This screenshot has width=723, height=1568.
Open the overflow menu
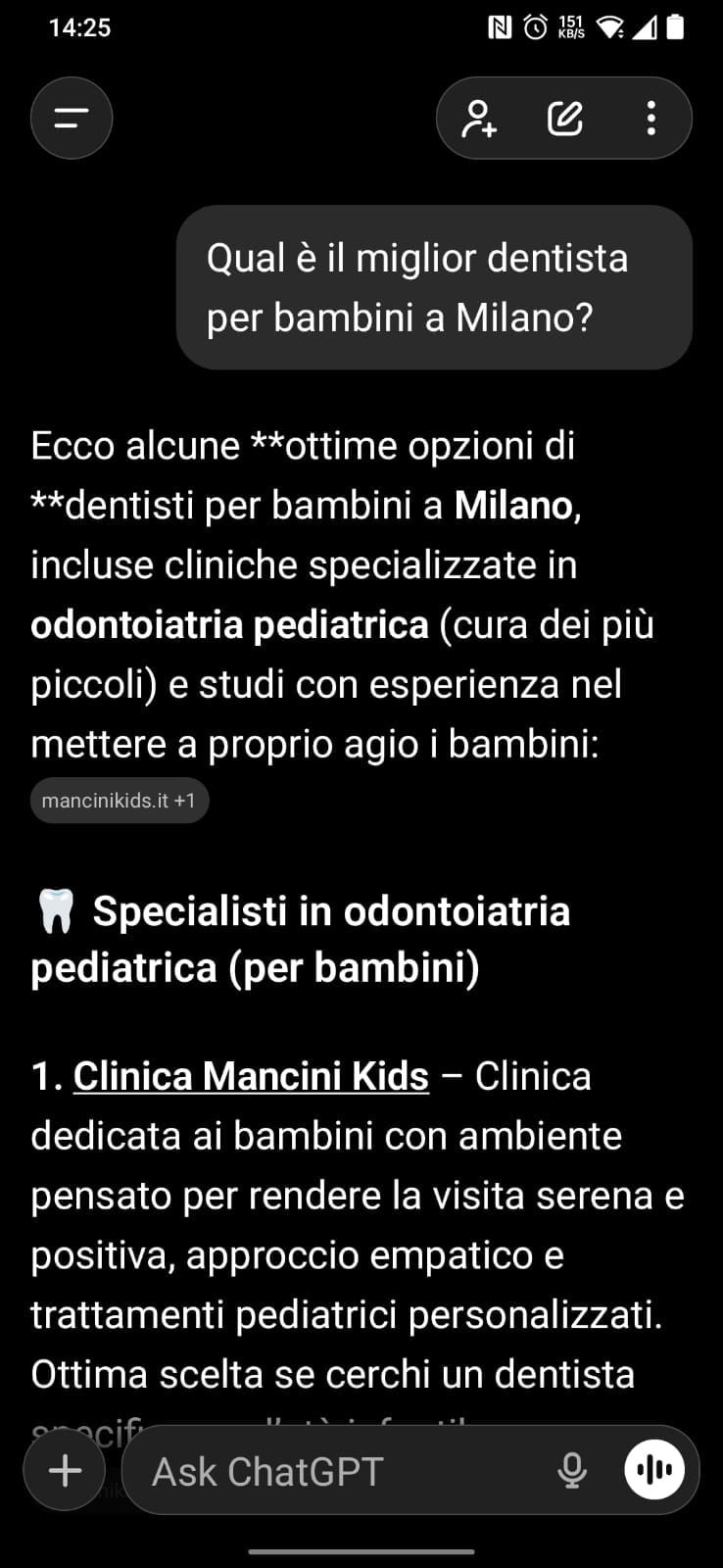point(651,119)
